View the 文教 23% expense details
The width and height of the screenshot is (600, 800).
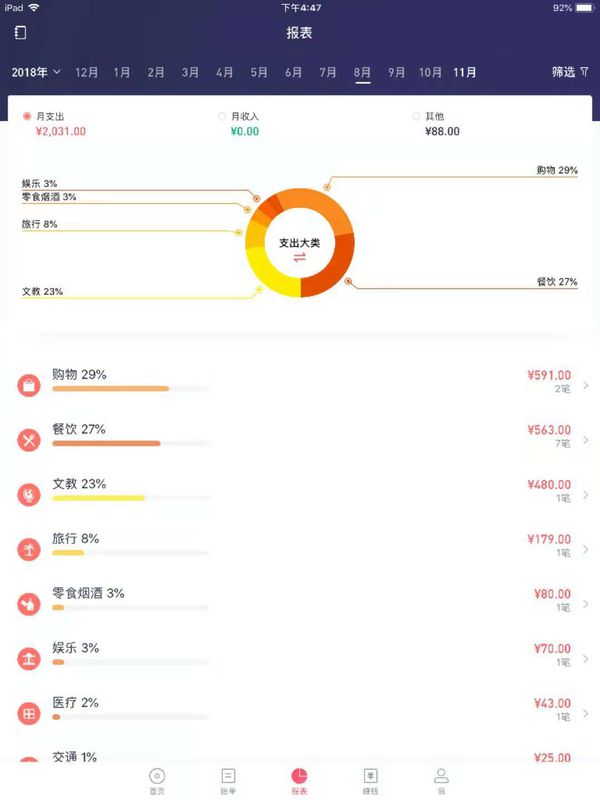300,493
